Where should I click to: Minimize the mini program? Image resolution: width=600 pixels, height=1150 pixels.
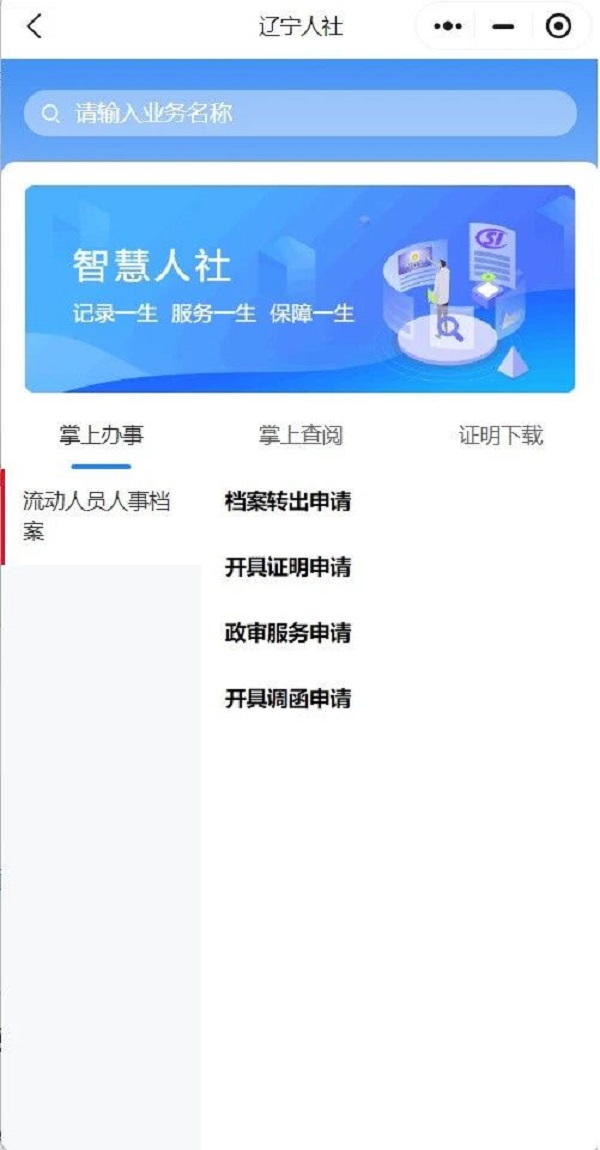click(x=502, y=27)
